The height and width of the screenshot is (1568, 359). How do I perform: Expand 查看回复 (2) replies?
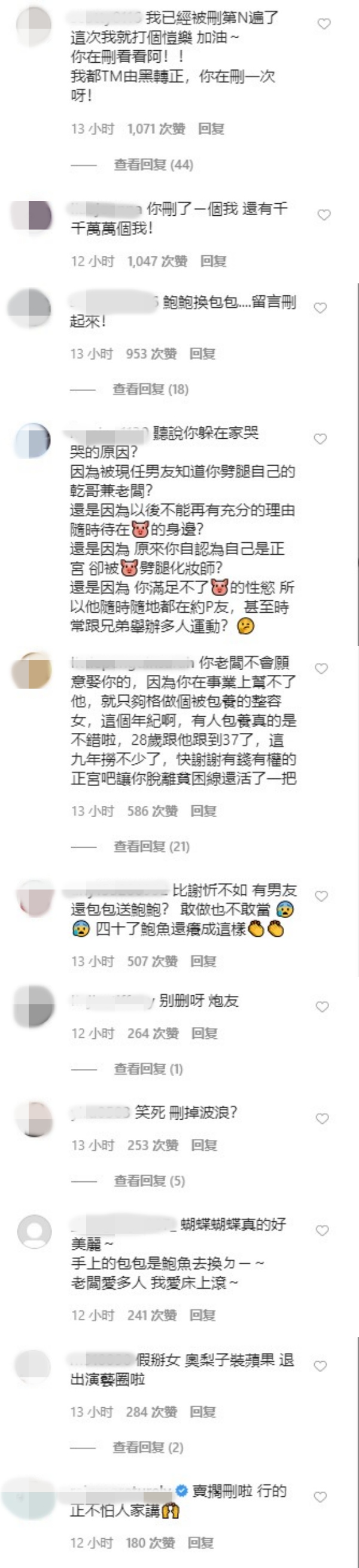click(148, 1447)
